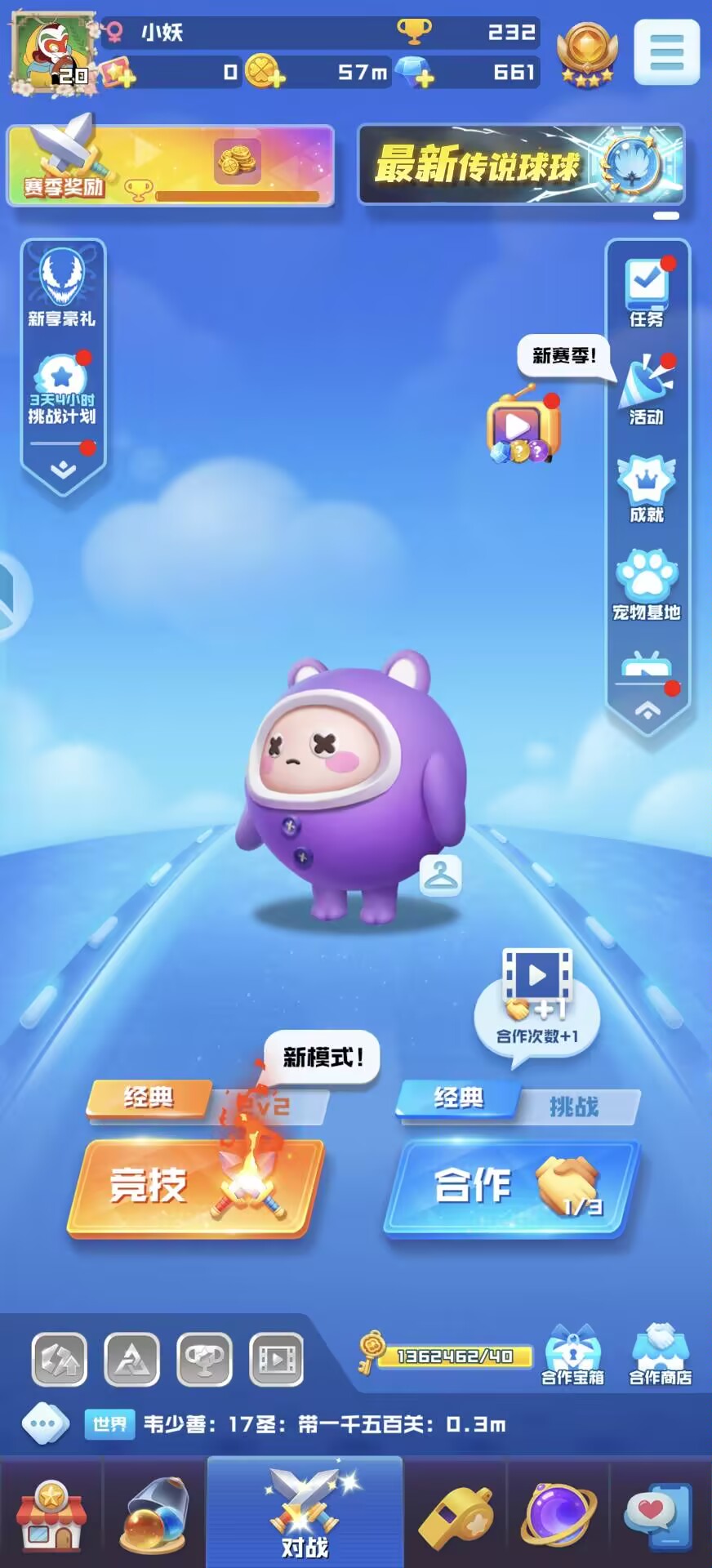The height and width of the screenshot is (1568, 712).
Task: Start a 合作 co-op match
Action: click(510, 1187)
